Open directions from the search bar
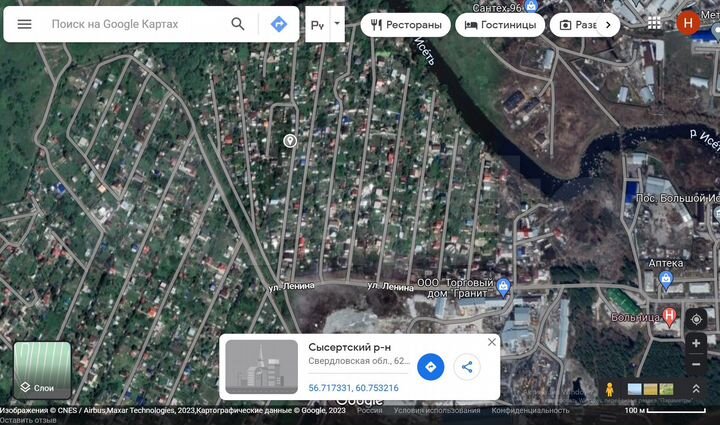Screen dimensions: 720x425 279,24
